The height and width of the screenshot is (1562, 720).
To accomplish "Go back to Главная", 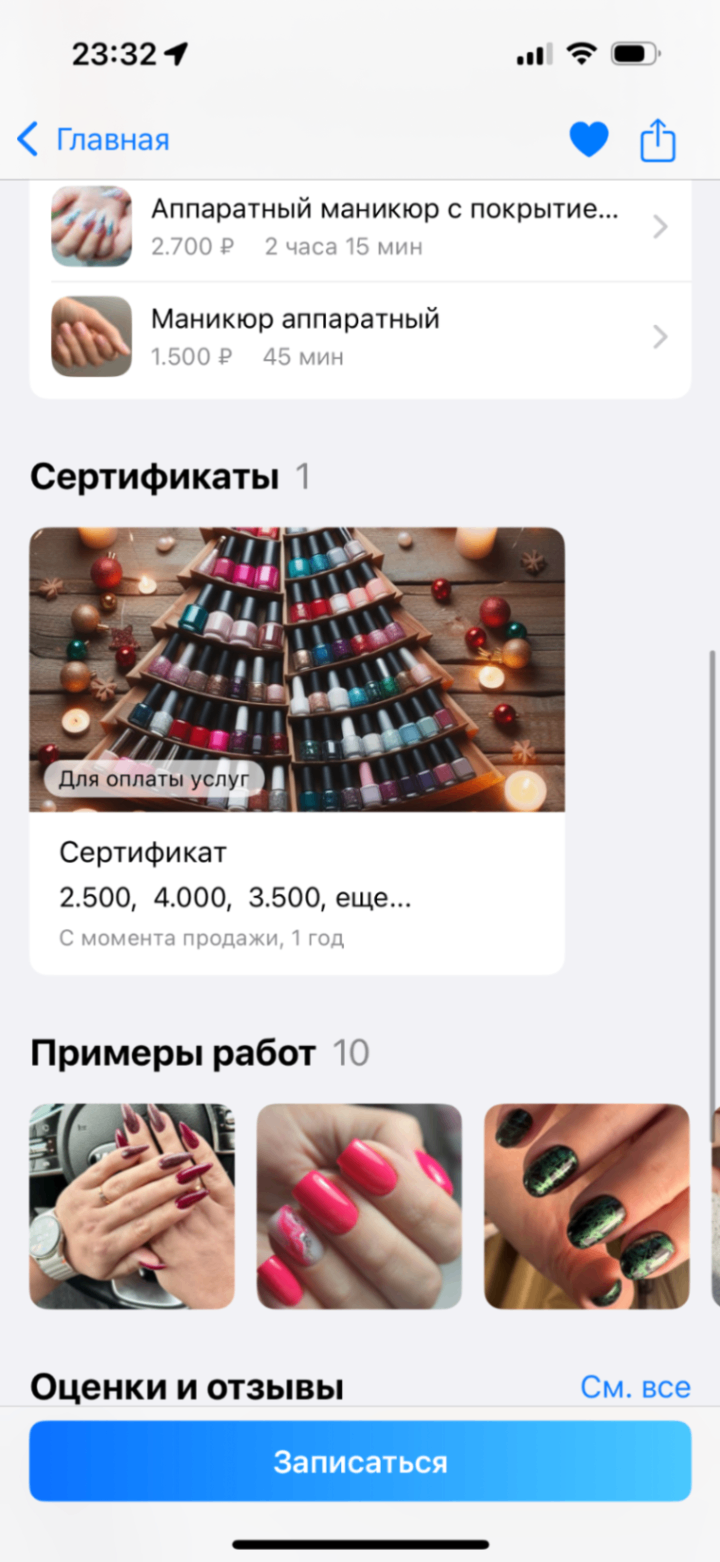I will tap(94, 140).
